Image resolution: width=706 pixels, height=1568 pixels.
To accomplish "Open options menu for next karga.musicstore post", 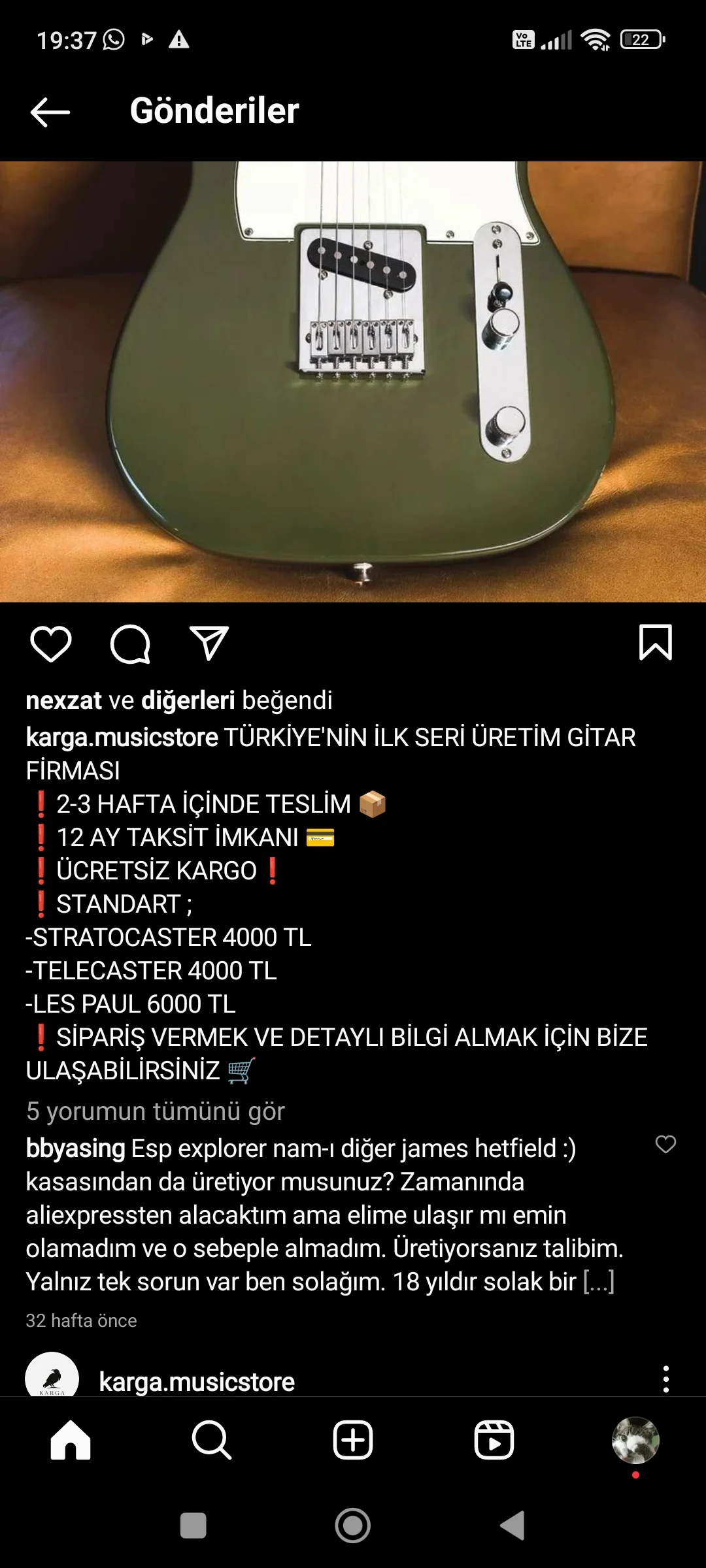I will (665, 1379).
